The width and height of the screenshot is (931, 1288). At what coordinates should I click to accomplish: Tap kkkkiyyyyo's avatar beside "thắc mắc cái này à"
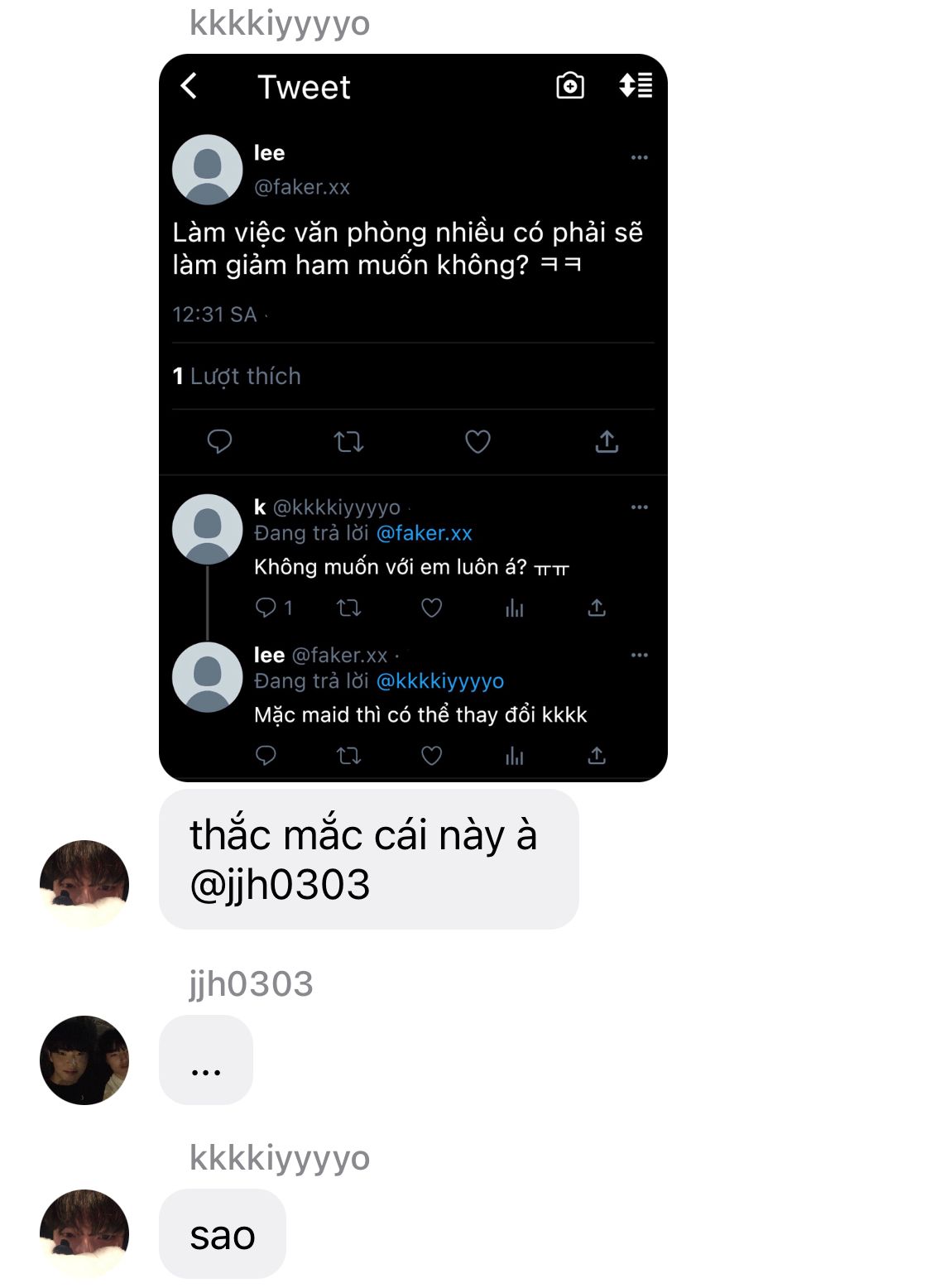click(84, 884)
